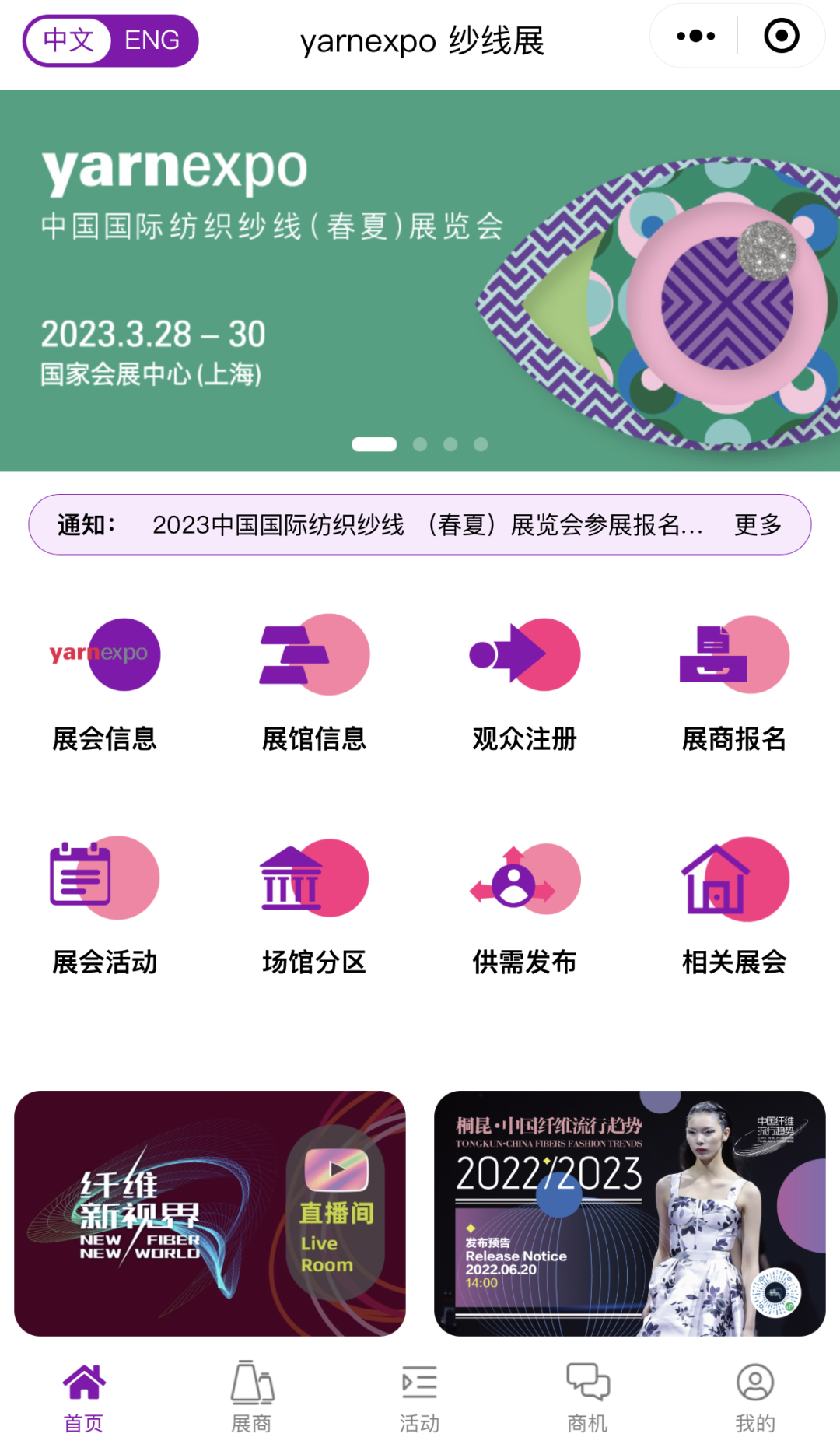Go to the 我的 profile tab
The width and height of the screenshot is (840, 1444).
(755, 1397)
